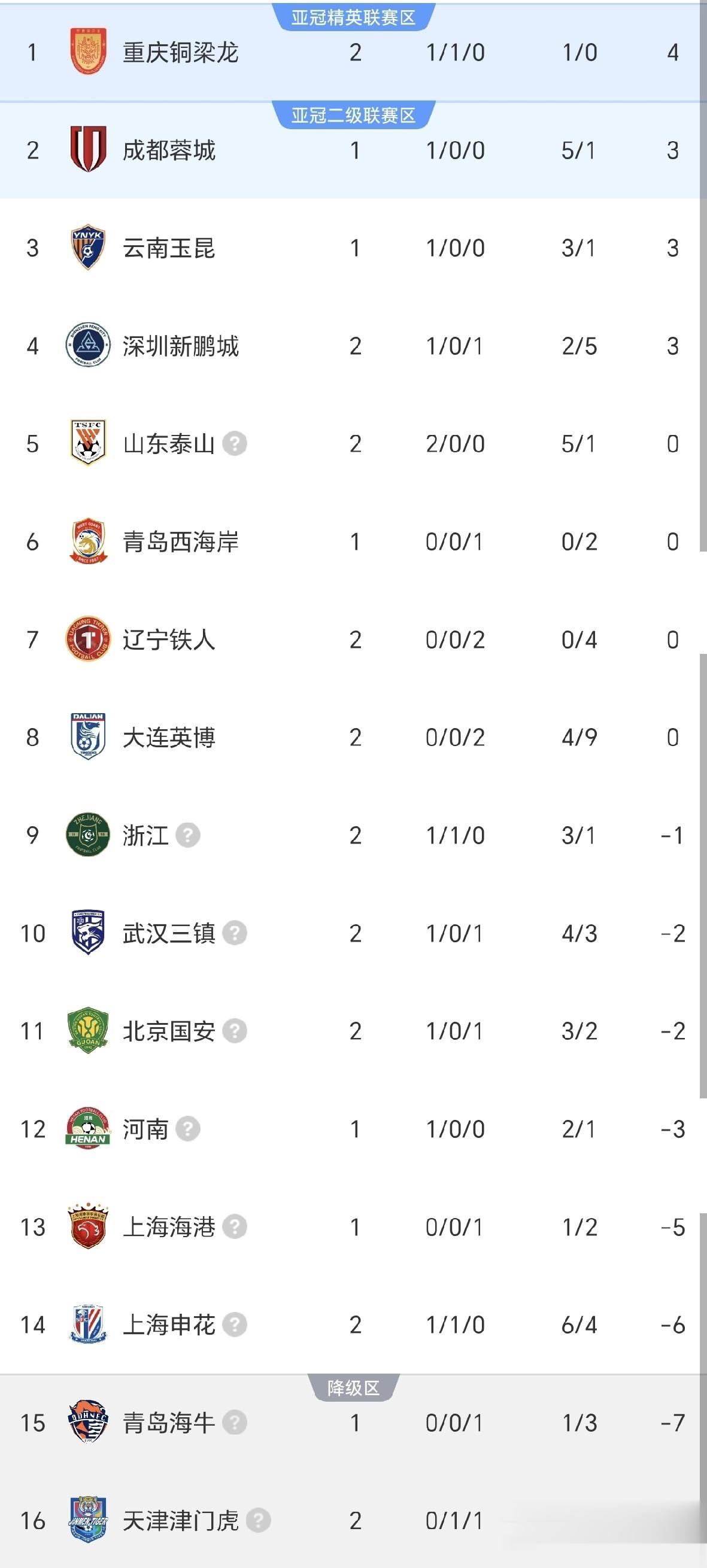Tap the question mark beside 浙江
Screen dimensions: 707x1568
pyautogui.click(x=188, y=835)
